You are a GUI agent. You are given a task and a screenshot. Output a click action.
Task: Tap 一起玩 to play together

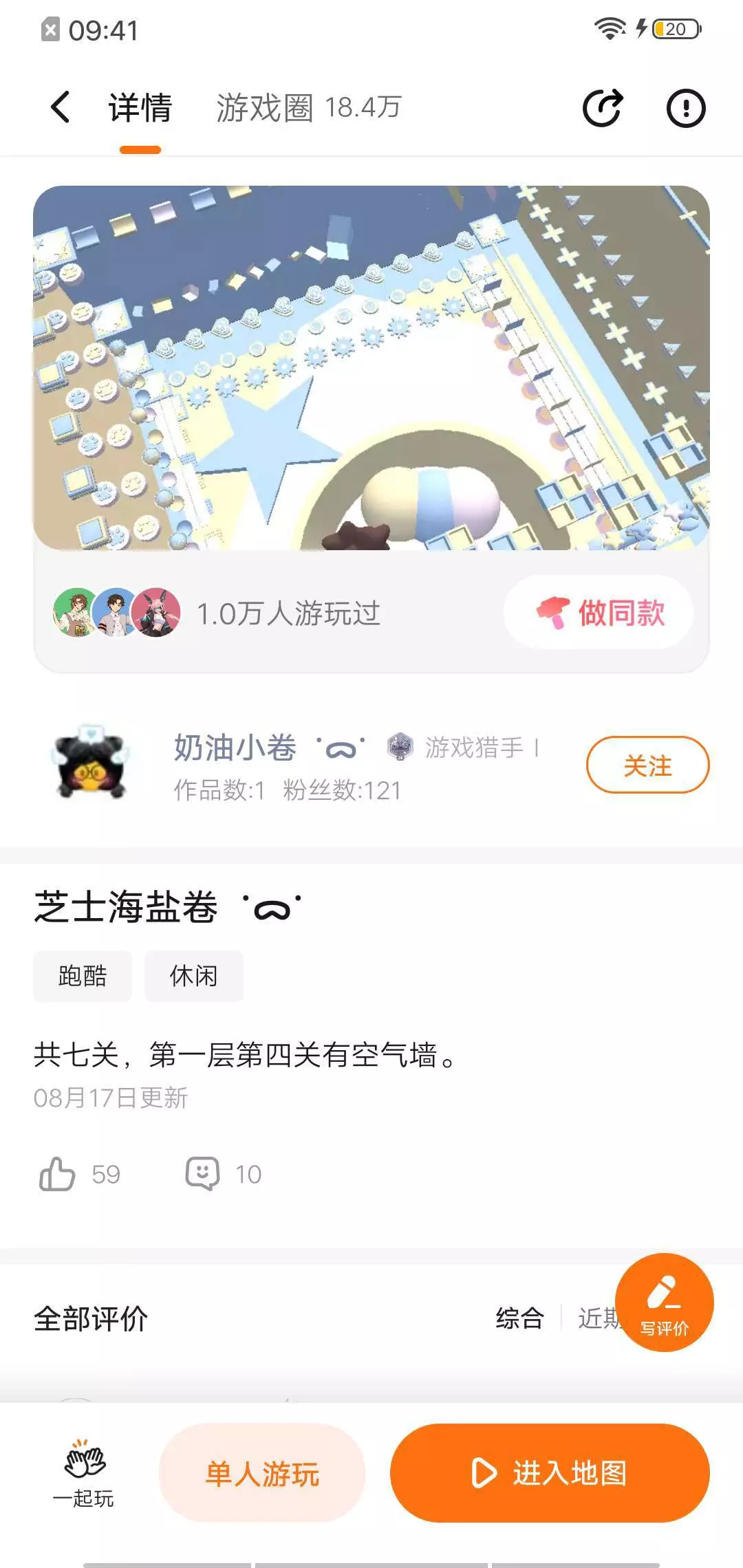84,1473
